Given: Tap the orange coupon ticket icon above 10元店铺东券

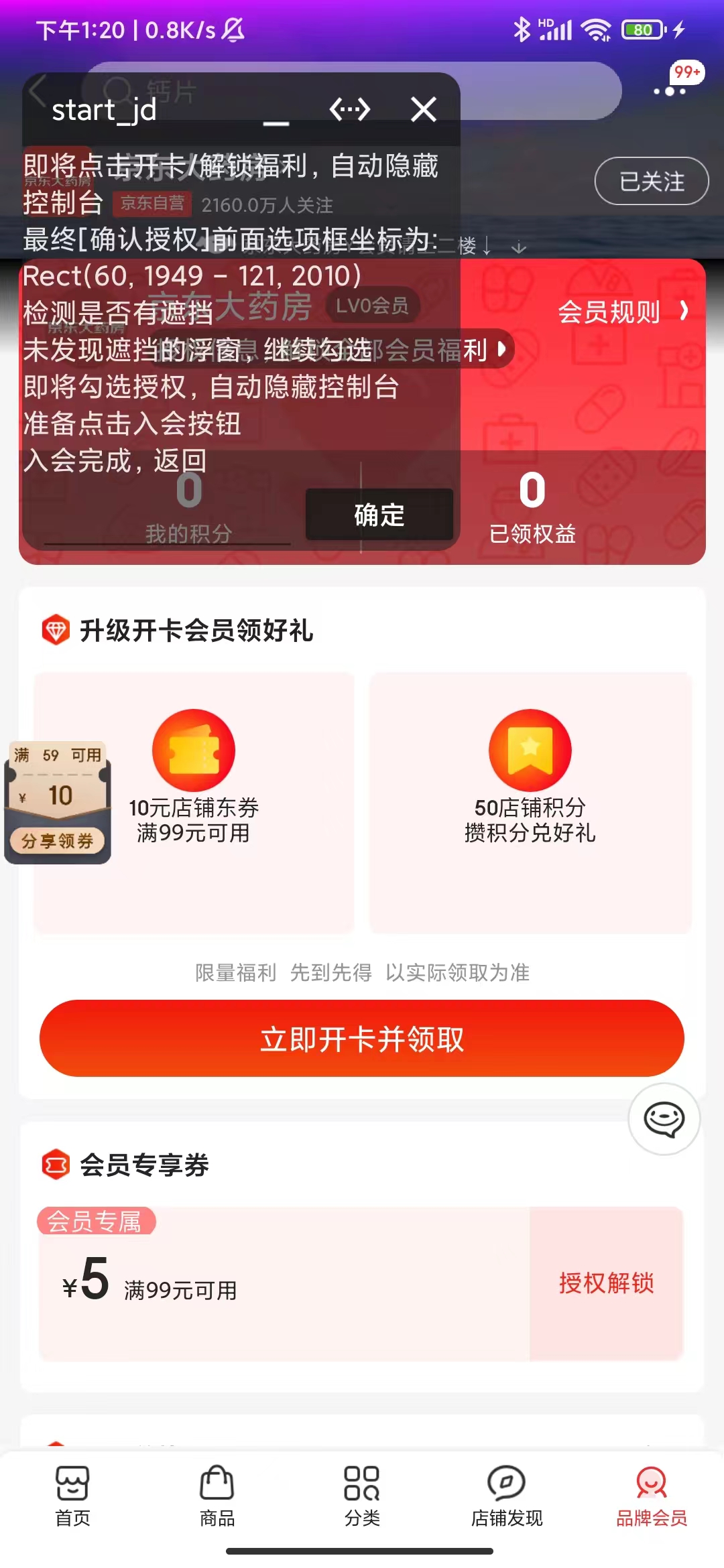Looking at the screenshot, I should (194, 748).
